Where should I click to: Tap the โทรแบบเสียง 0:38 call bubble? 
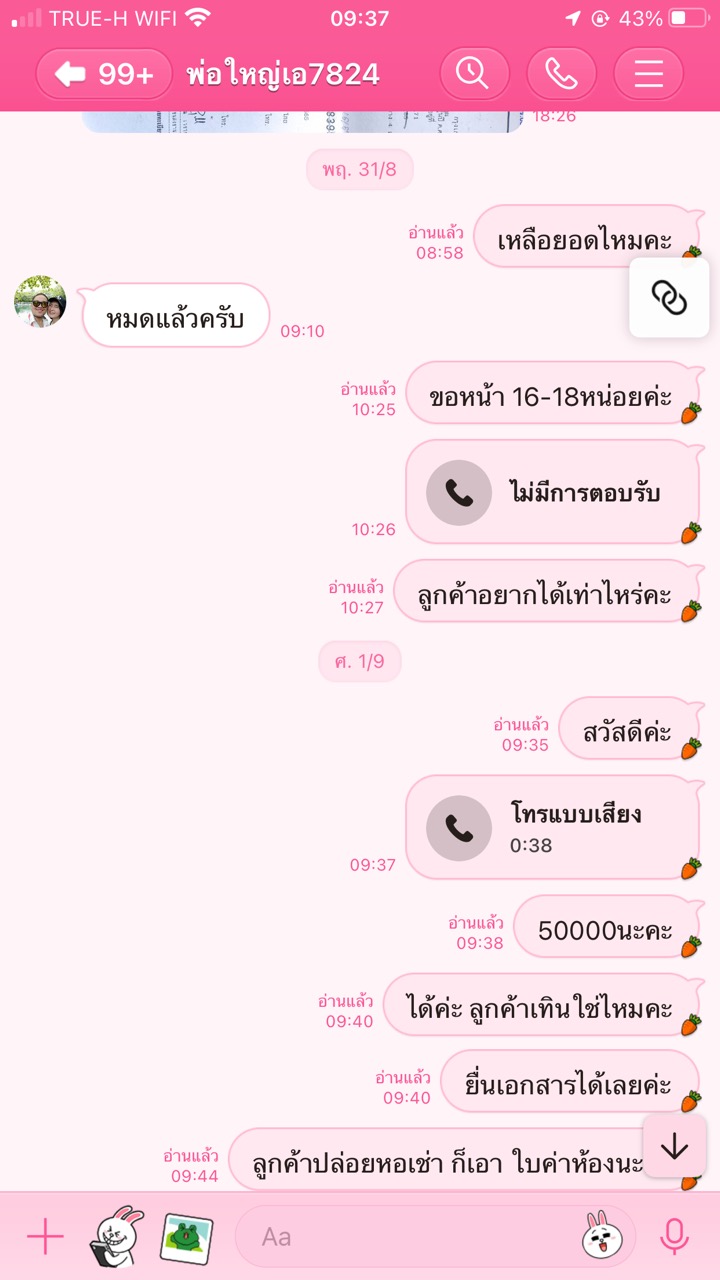(553, 828)
